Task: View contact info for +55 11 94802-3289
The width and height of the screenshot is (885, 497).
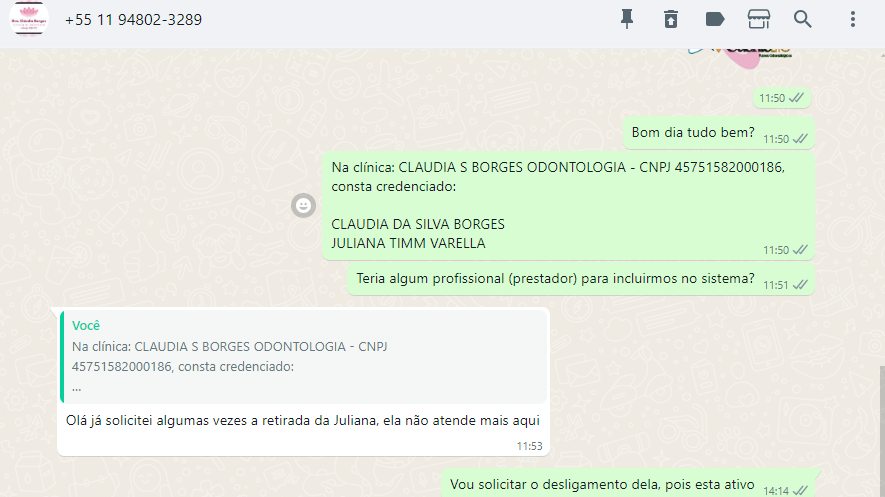Action: coord(133,19)
